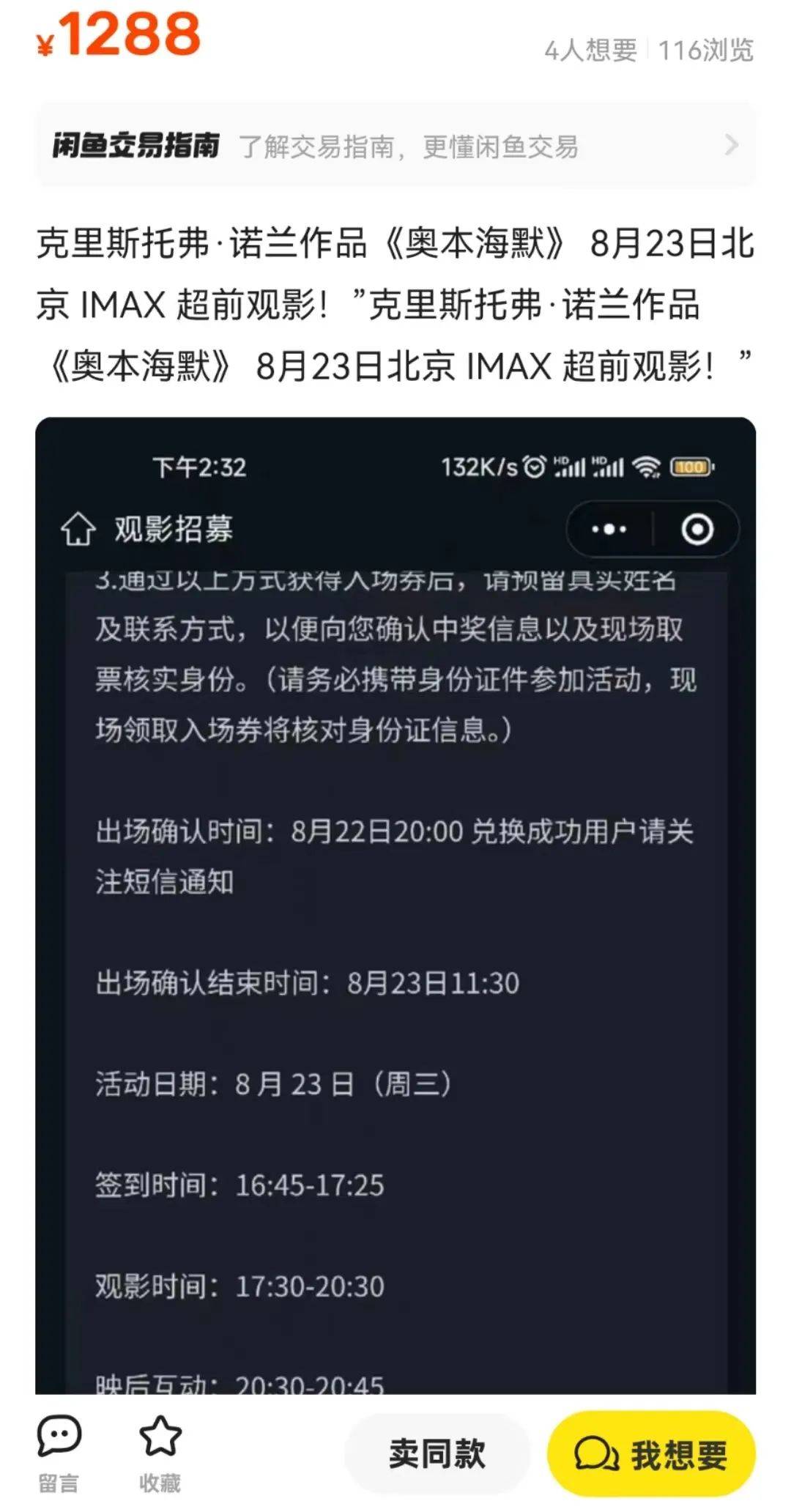Open the 闲鱼交易指南 trading guide banner
Image resolution: width=791 pixels, height=1512 pixels.
[395, 146]
